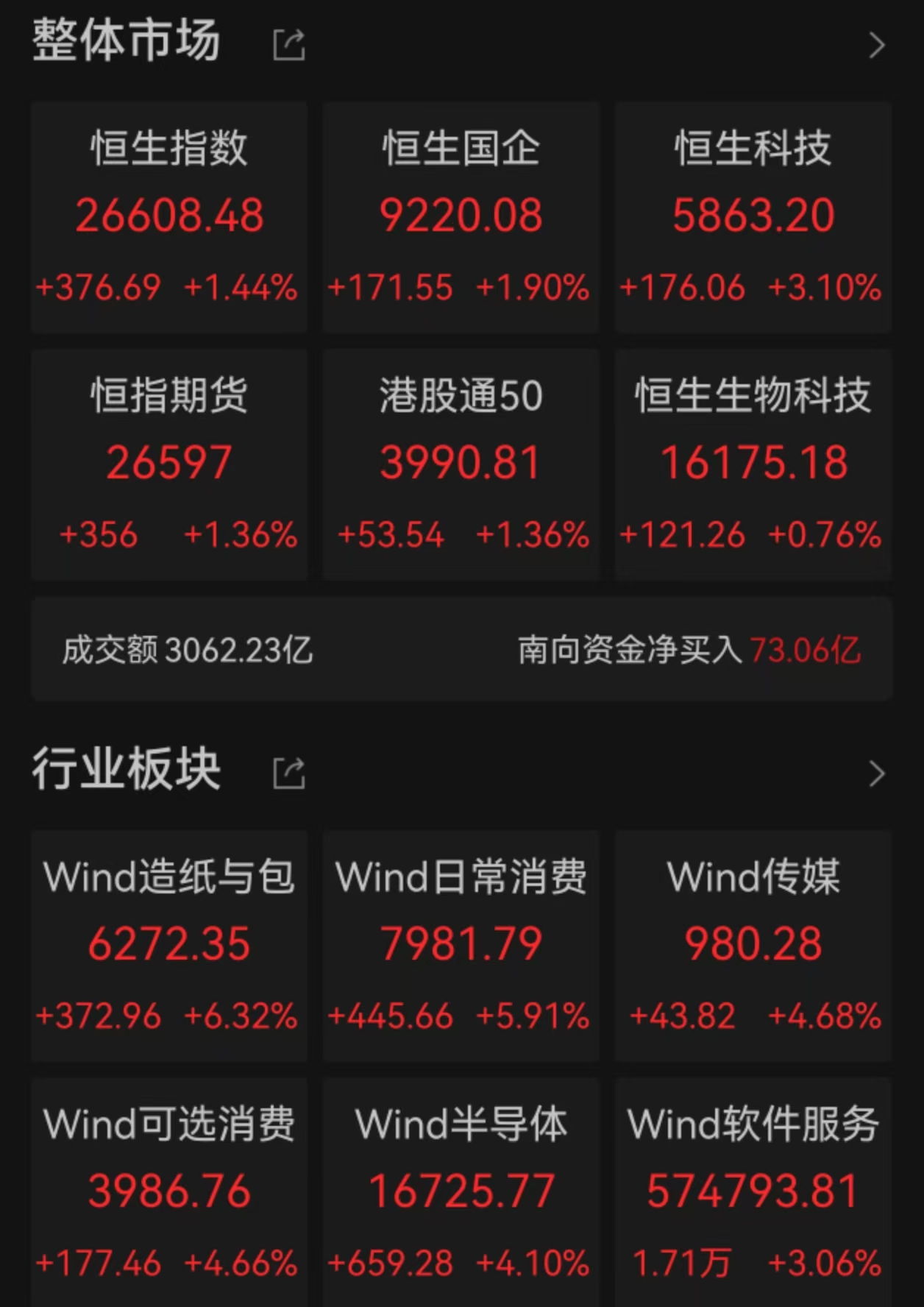View the 恒生科技 index card
This screenshot has height=1307, width=924.
point(753,217)
